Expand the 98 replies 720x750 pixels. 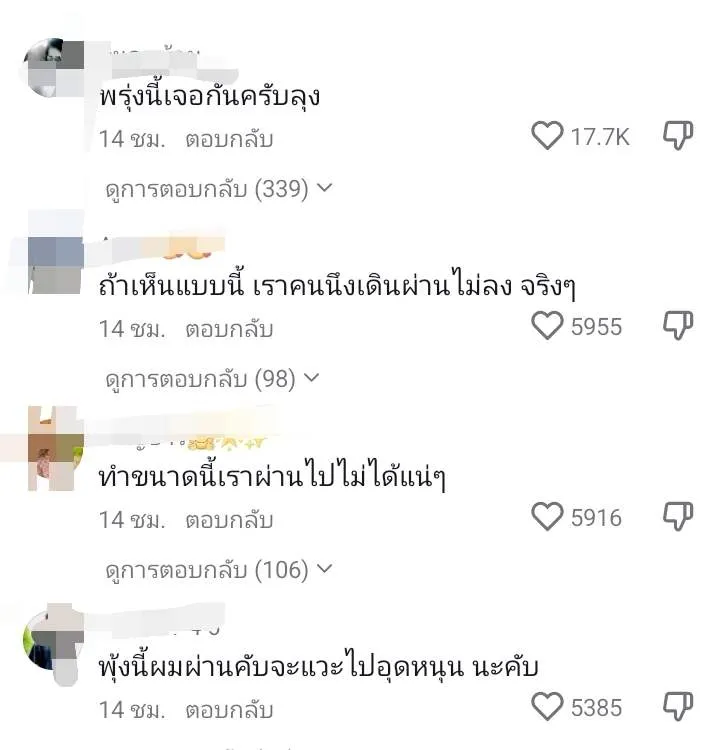tap(212, 378)
